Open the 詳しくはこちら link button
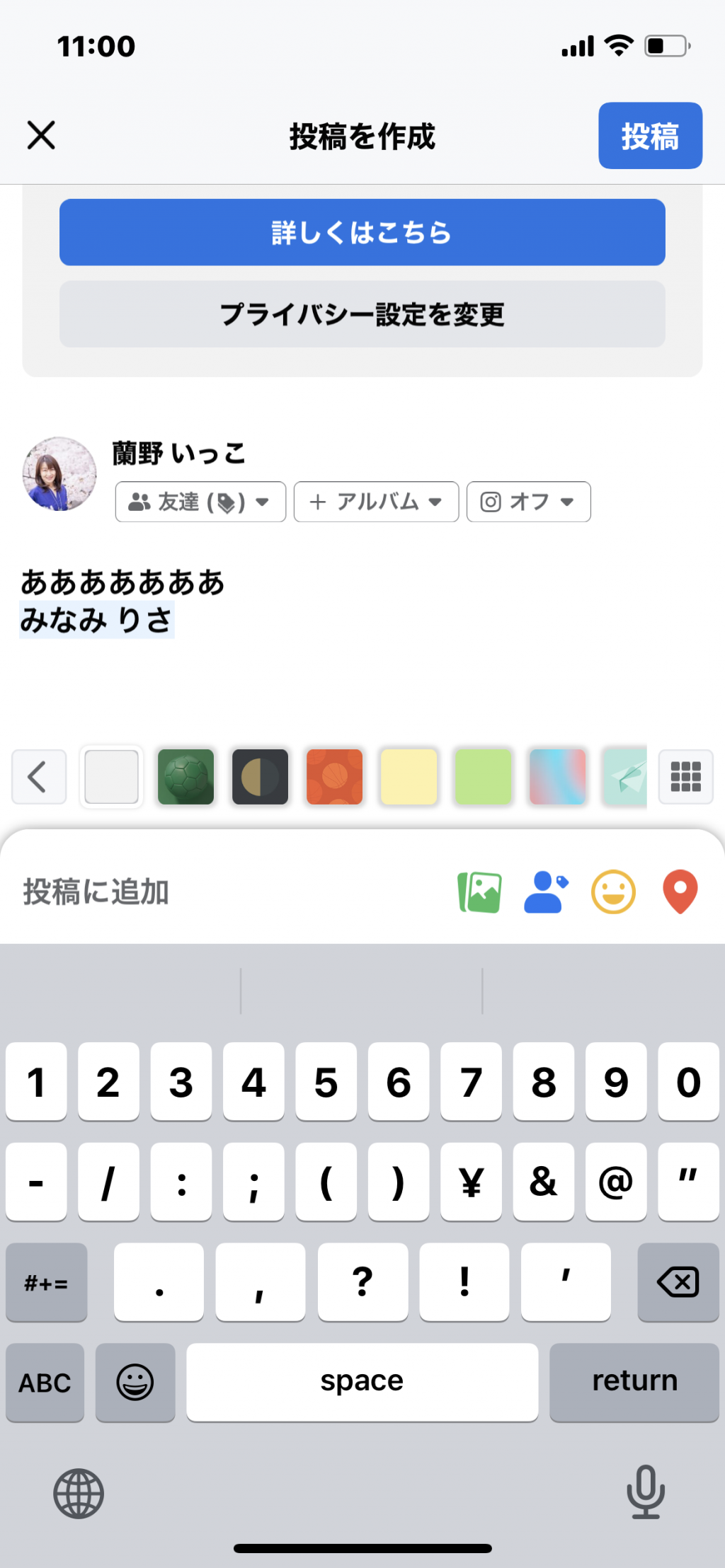725x1568 pixels. pyautogui.click(x=362, y=232)
